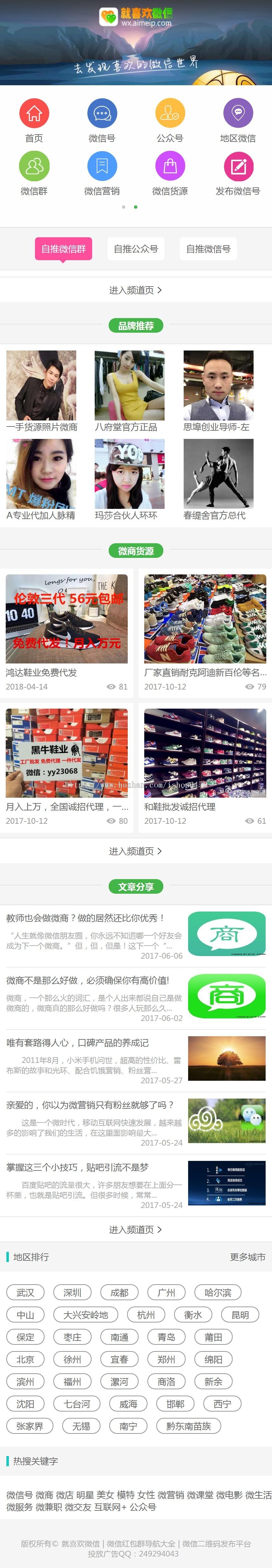This screenshot has height=1568, width=272.
Task: View brand card 思埠创业导师-左
Action: point(218,391)
